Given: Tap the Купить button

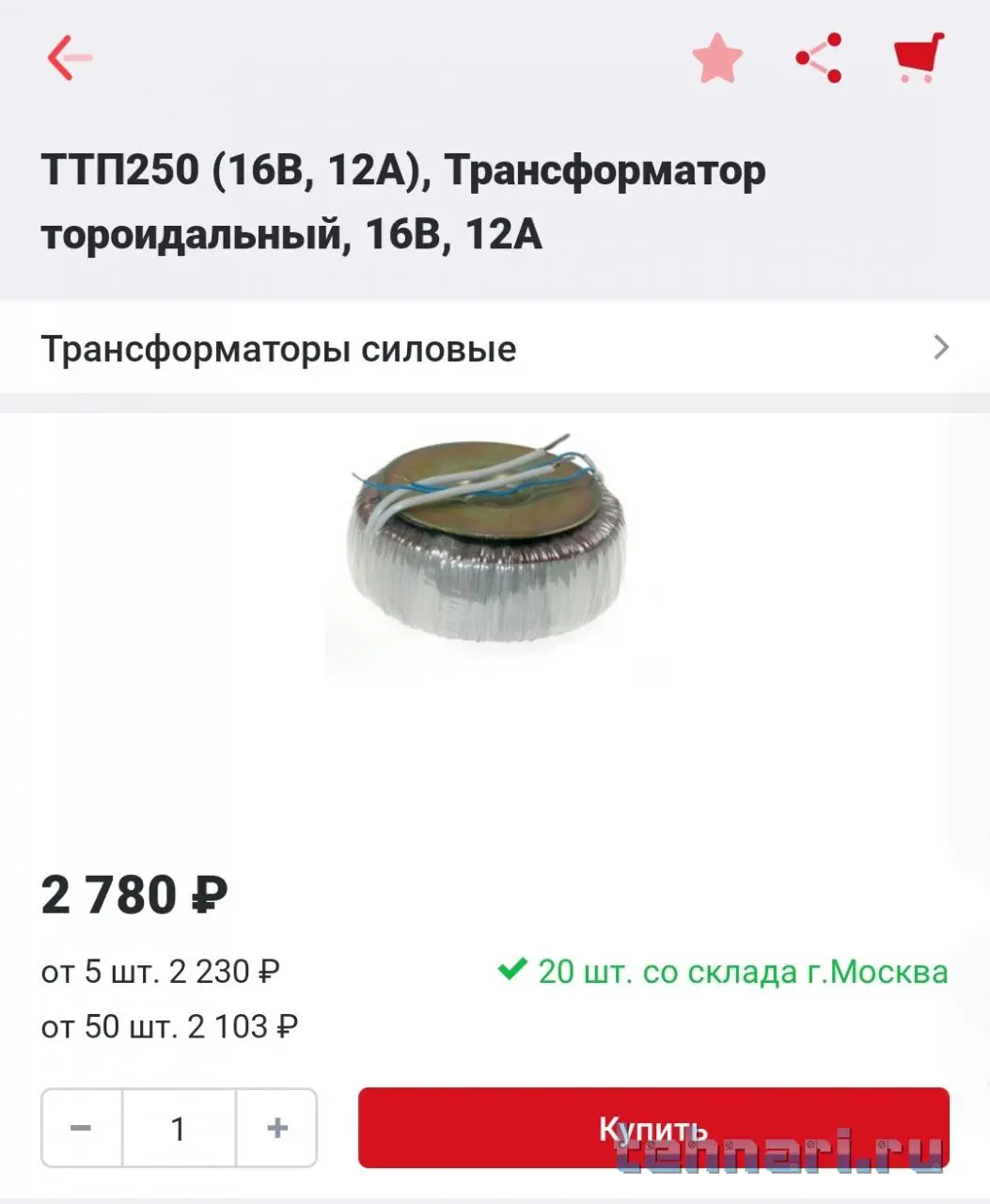Looking at the screenshot, I should click(652, 1128).
